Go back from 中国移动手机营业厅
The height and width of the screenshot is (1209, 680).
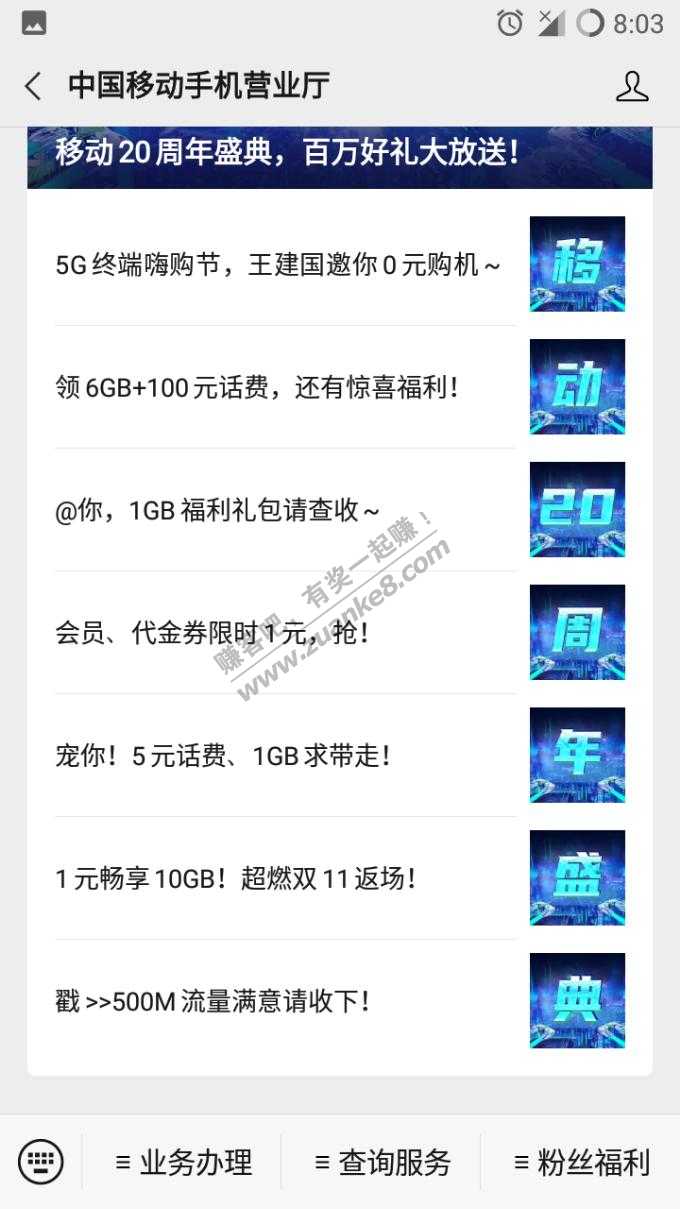point(34,86)
